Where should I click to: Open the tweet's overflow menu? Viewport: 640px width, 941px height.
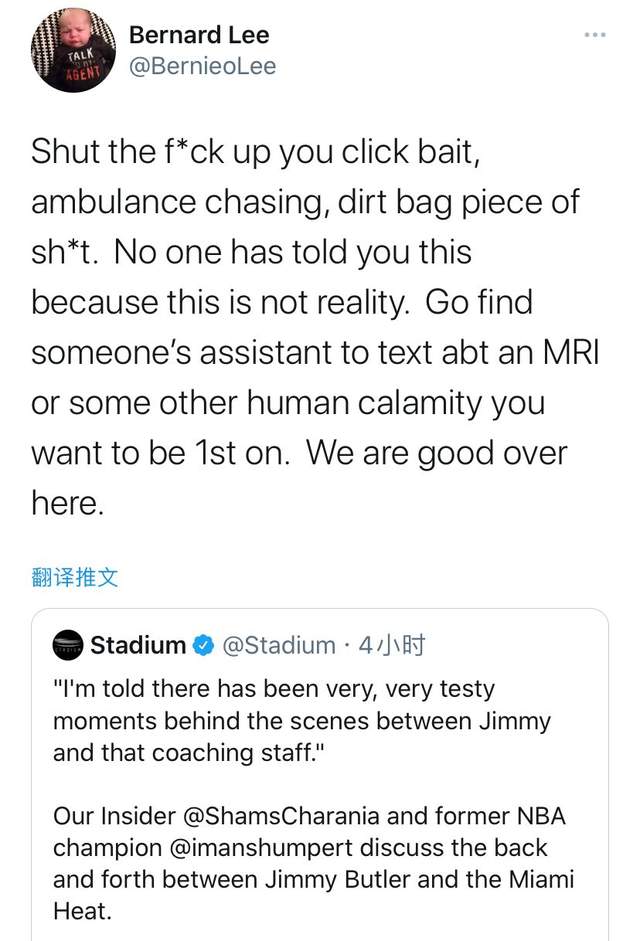click(595, 36)
